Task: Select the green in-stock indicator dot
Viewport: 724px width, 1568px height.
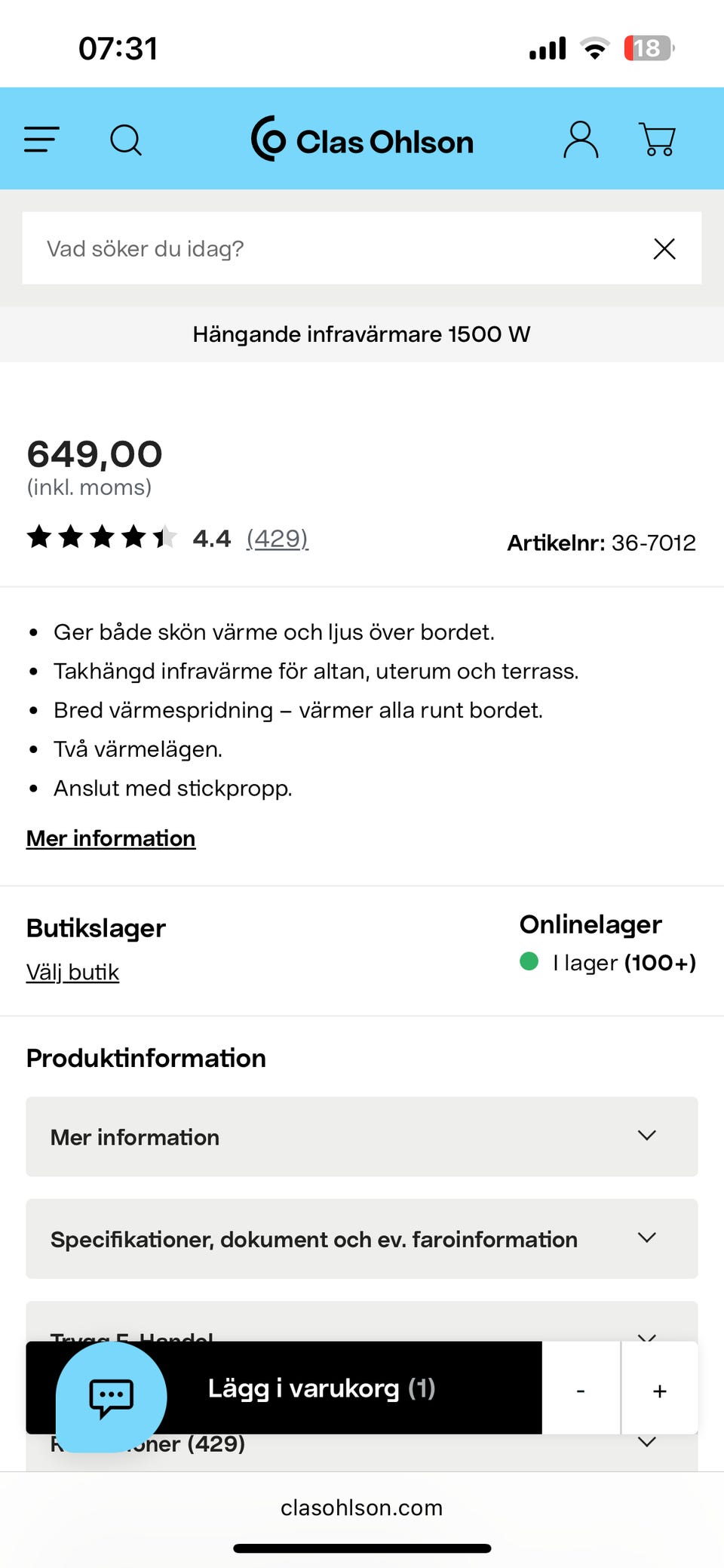Action: click(x=530, y=962)
